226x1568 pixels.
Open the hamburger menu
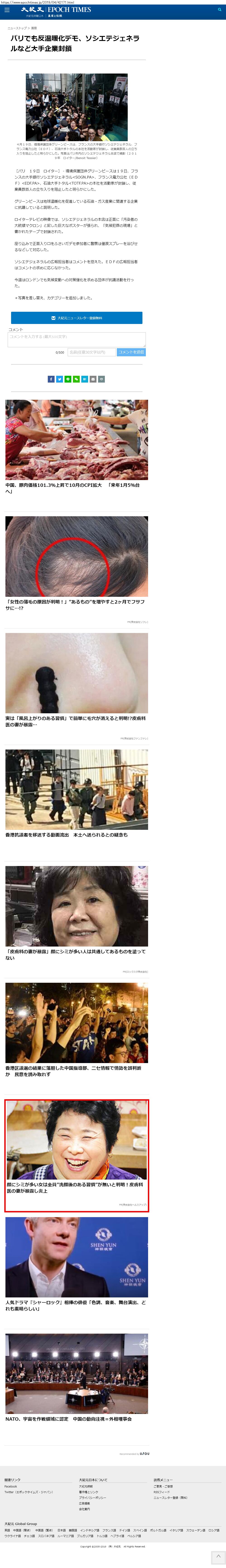7,10
